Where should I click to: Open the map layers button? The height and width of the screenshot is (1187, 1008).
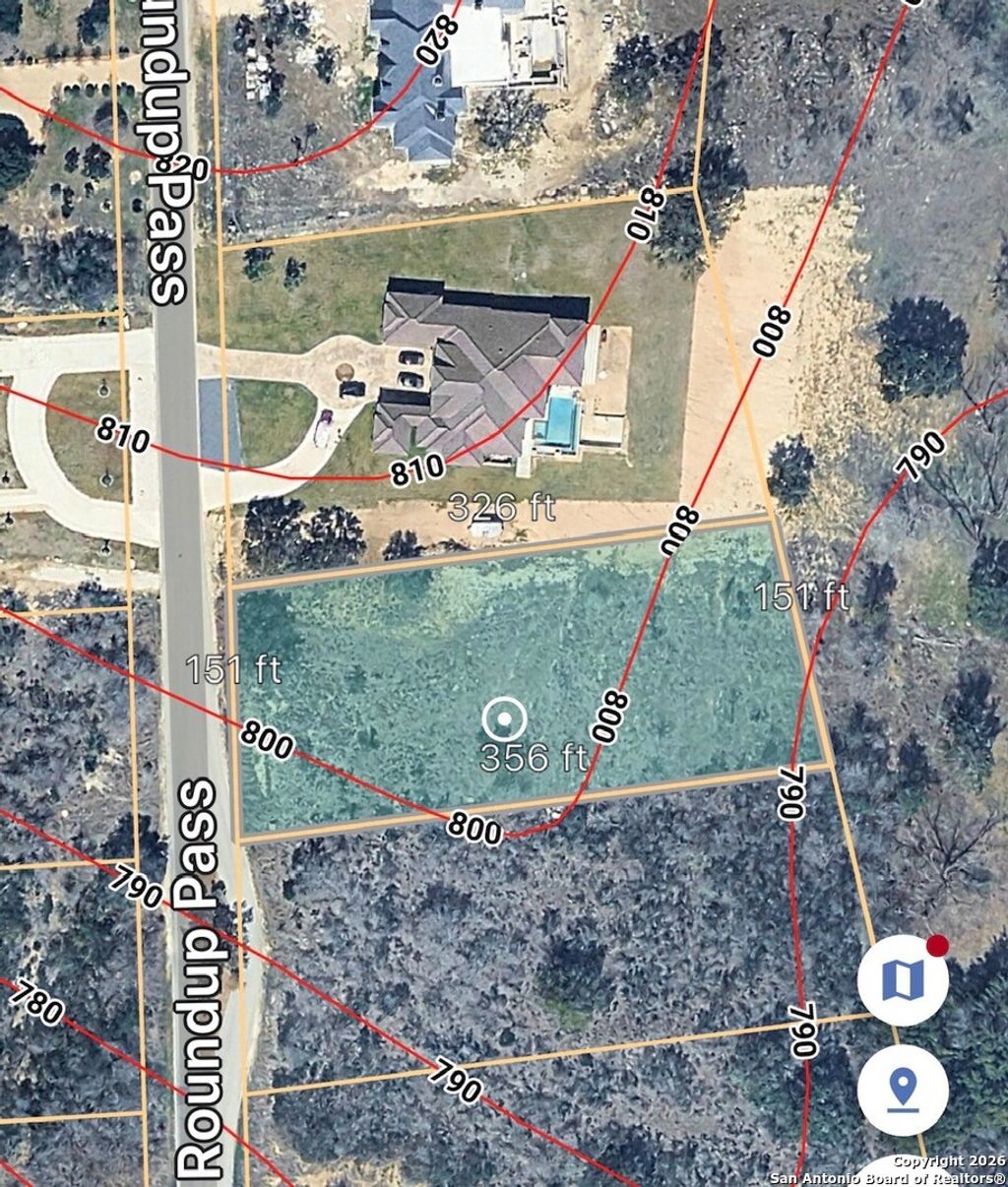coord(902,979)
